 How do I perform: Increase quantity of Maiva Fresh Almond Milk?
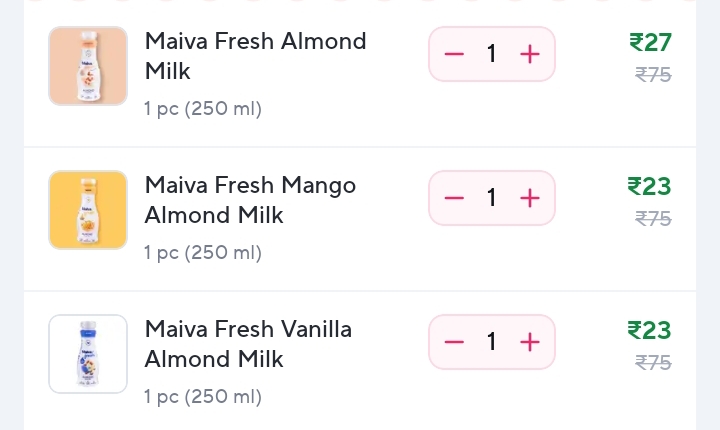[530, 54]
